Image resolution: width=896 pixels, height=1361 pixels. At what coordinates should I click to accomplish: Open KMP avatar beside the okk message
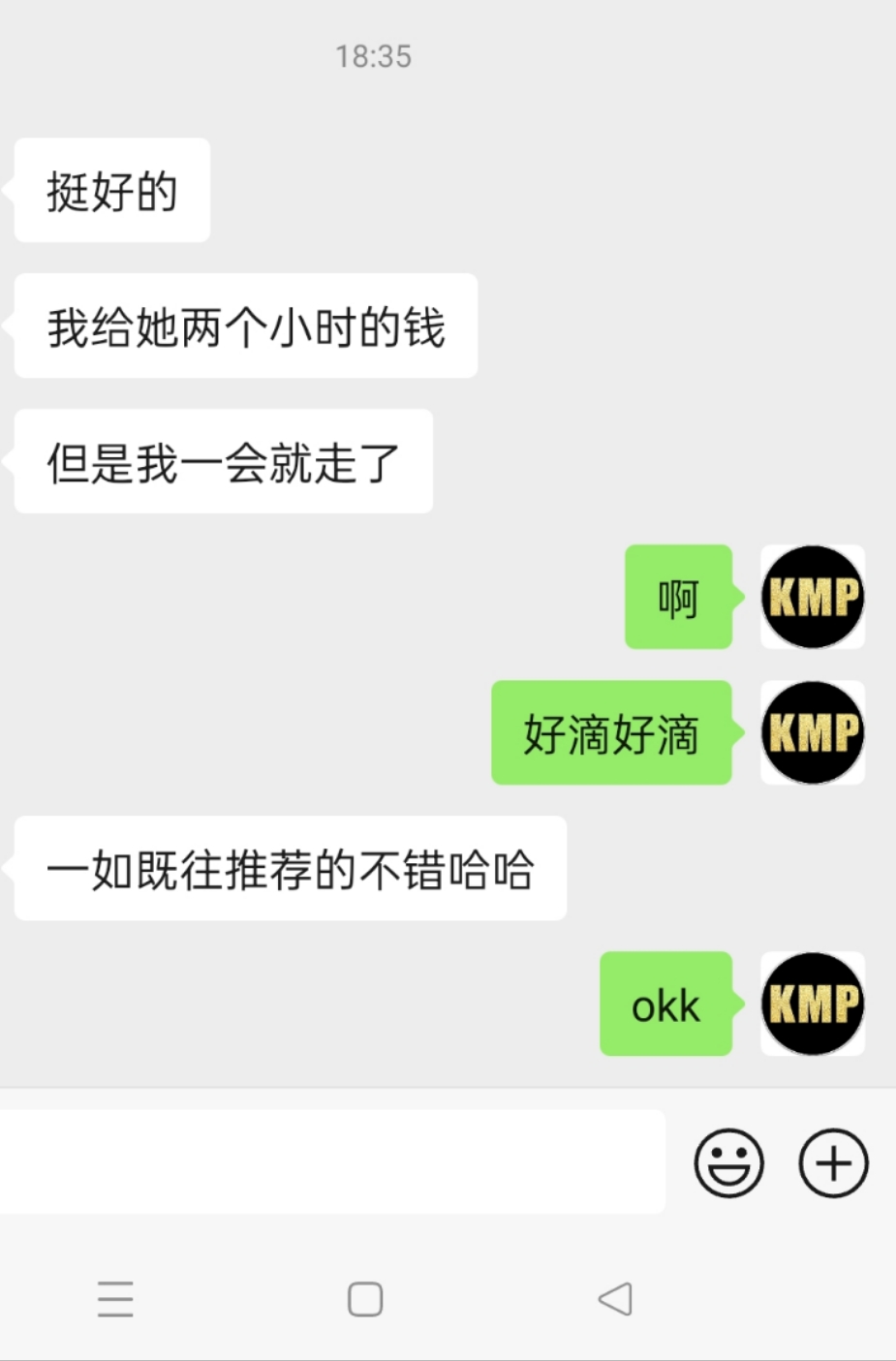click(812, 1004)
